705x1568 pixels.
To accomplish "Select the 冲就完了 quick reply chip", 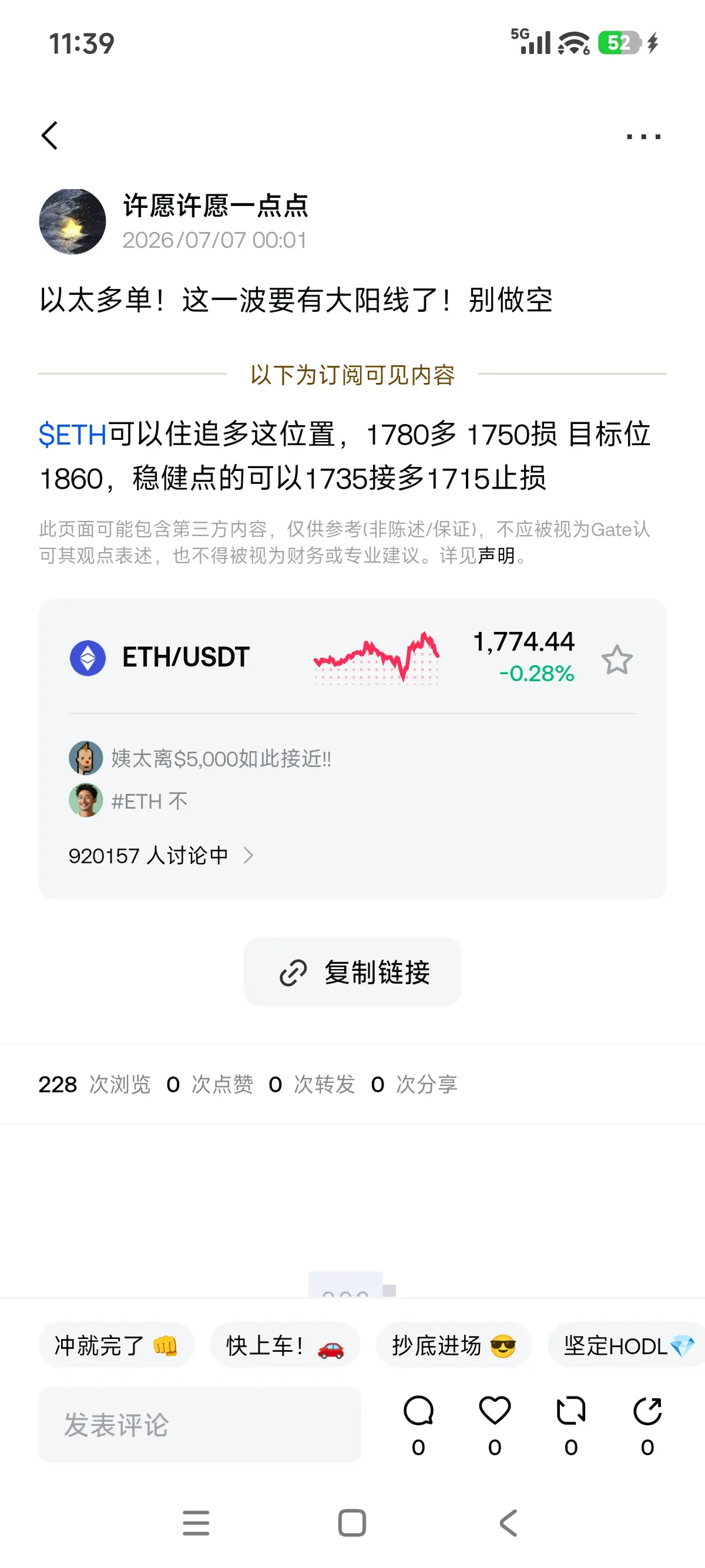I will [x=116, y=1345].
